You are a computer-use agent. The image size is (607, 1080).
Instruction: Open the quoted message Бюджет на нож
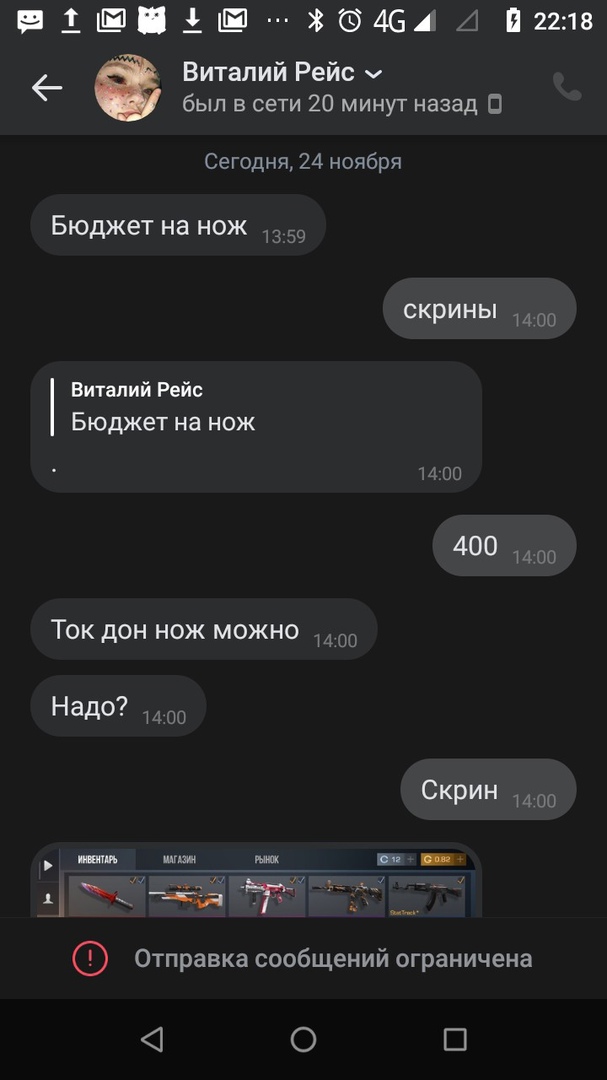[x=165, y=407]
